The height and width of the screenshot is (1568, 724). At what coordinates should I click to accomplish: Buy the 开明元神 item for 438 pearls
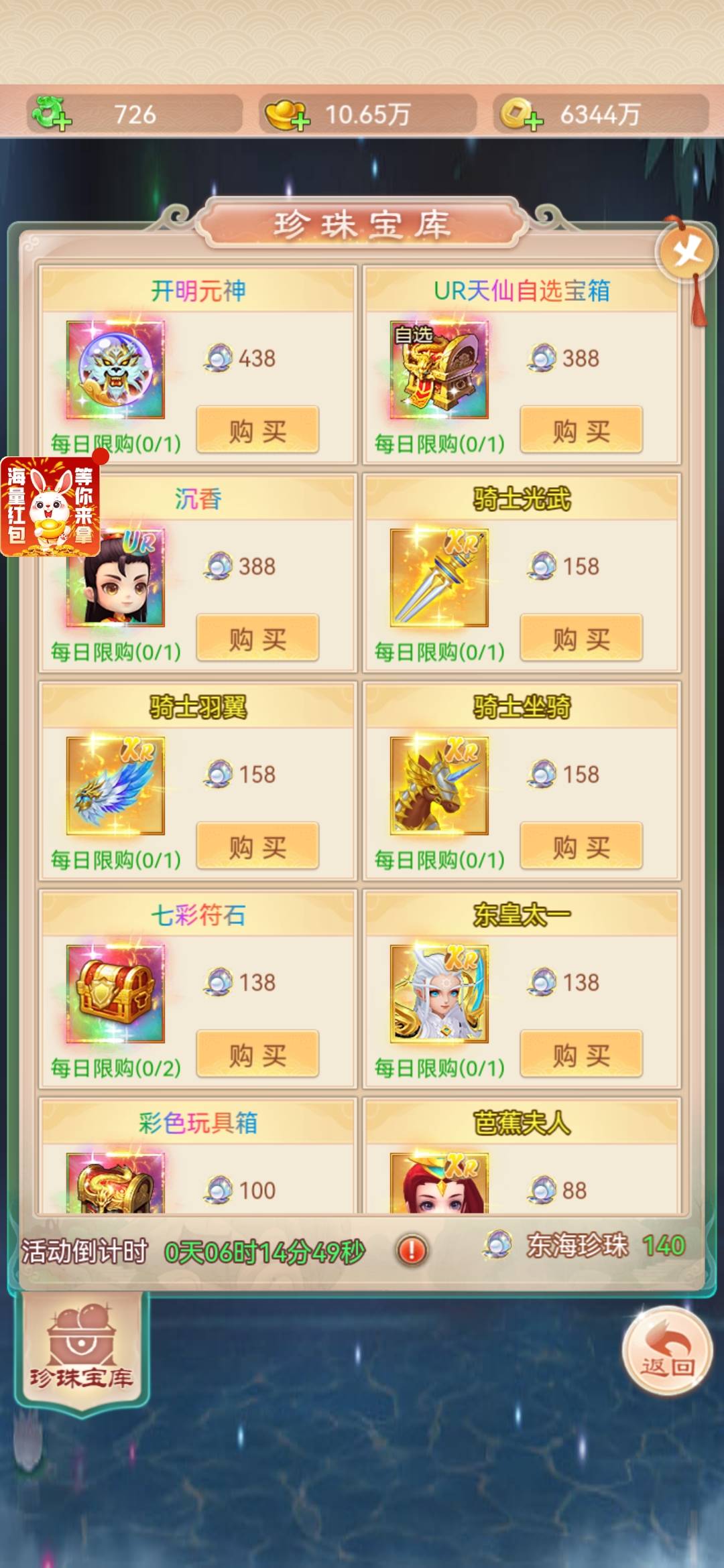(x=257, y=430)
